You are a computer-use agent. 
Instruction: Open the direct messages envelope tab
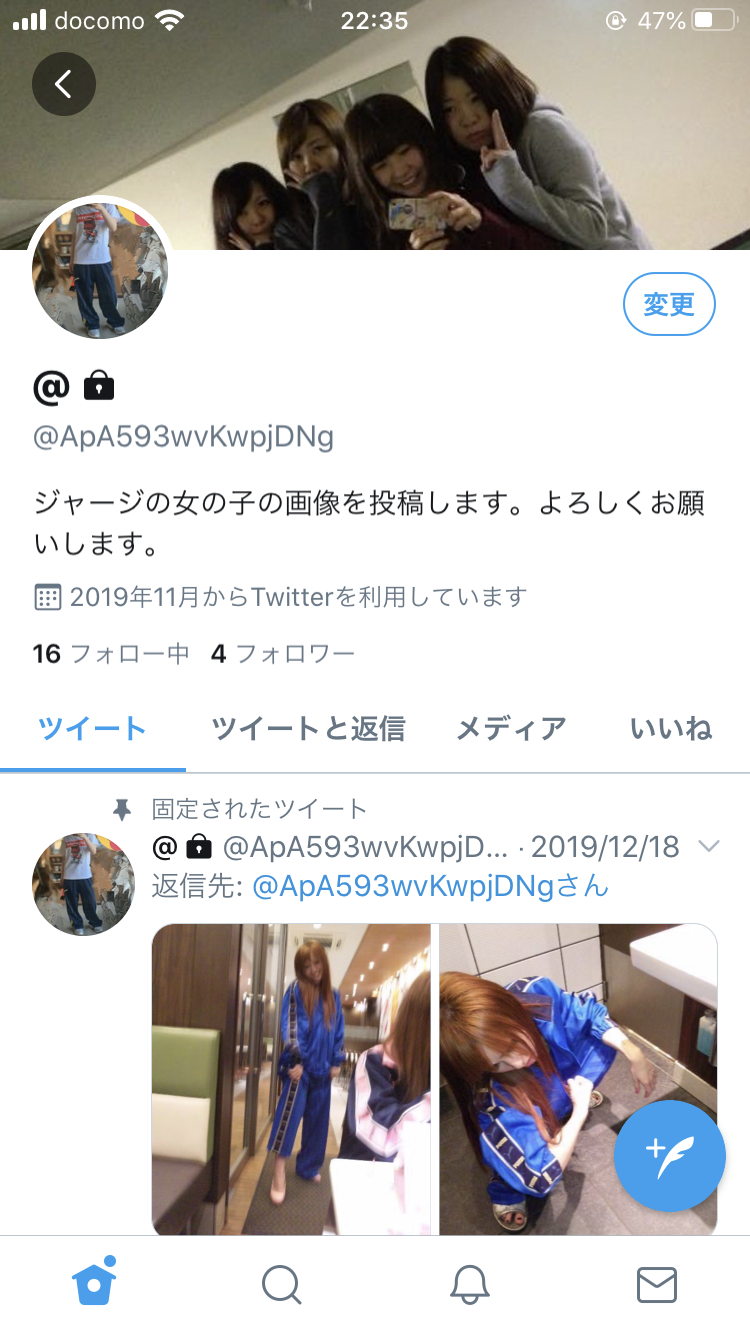(x=657, y=1284)
